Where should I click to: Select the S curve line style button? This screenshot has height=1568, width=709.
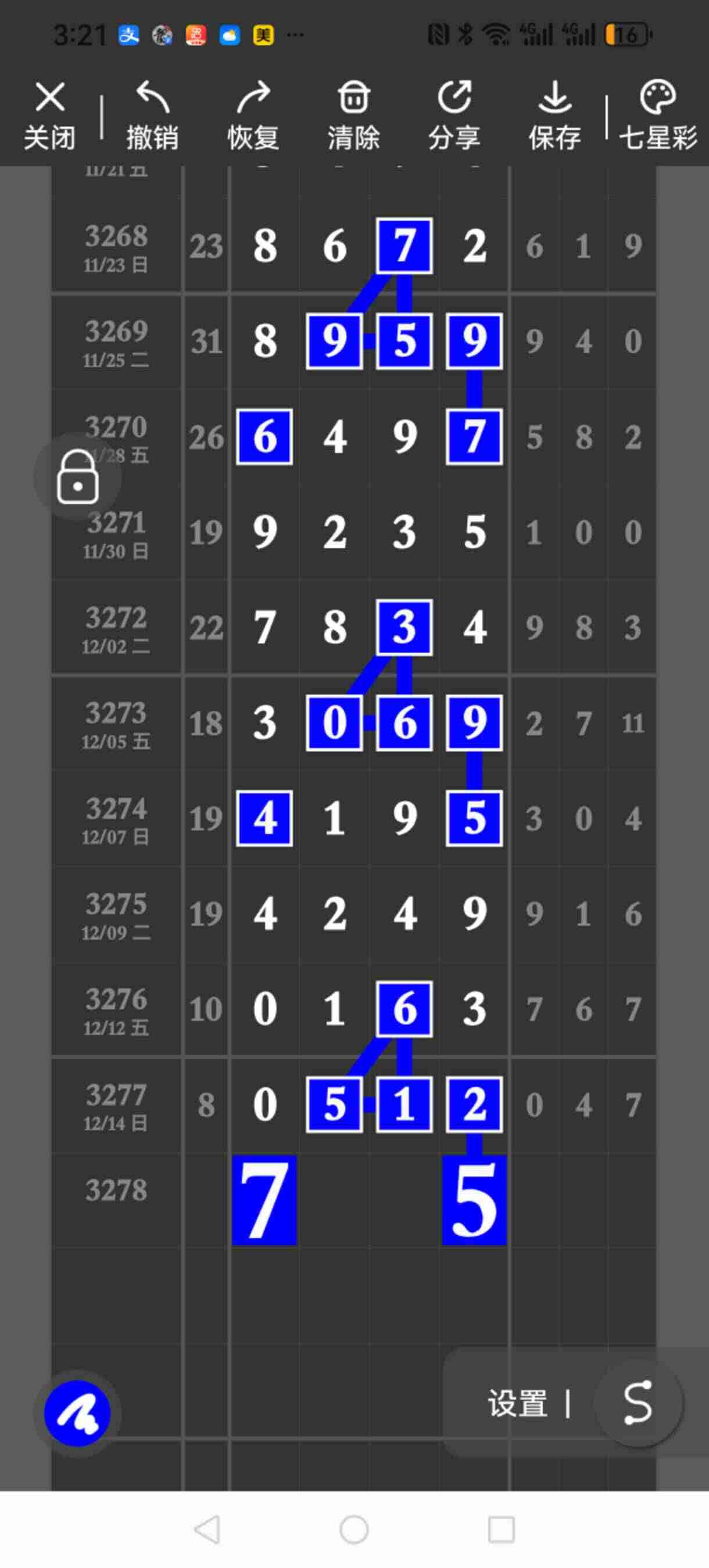(x=637, y=1404)
